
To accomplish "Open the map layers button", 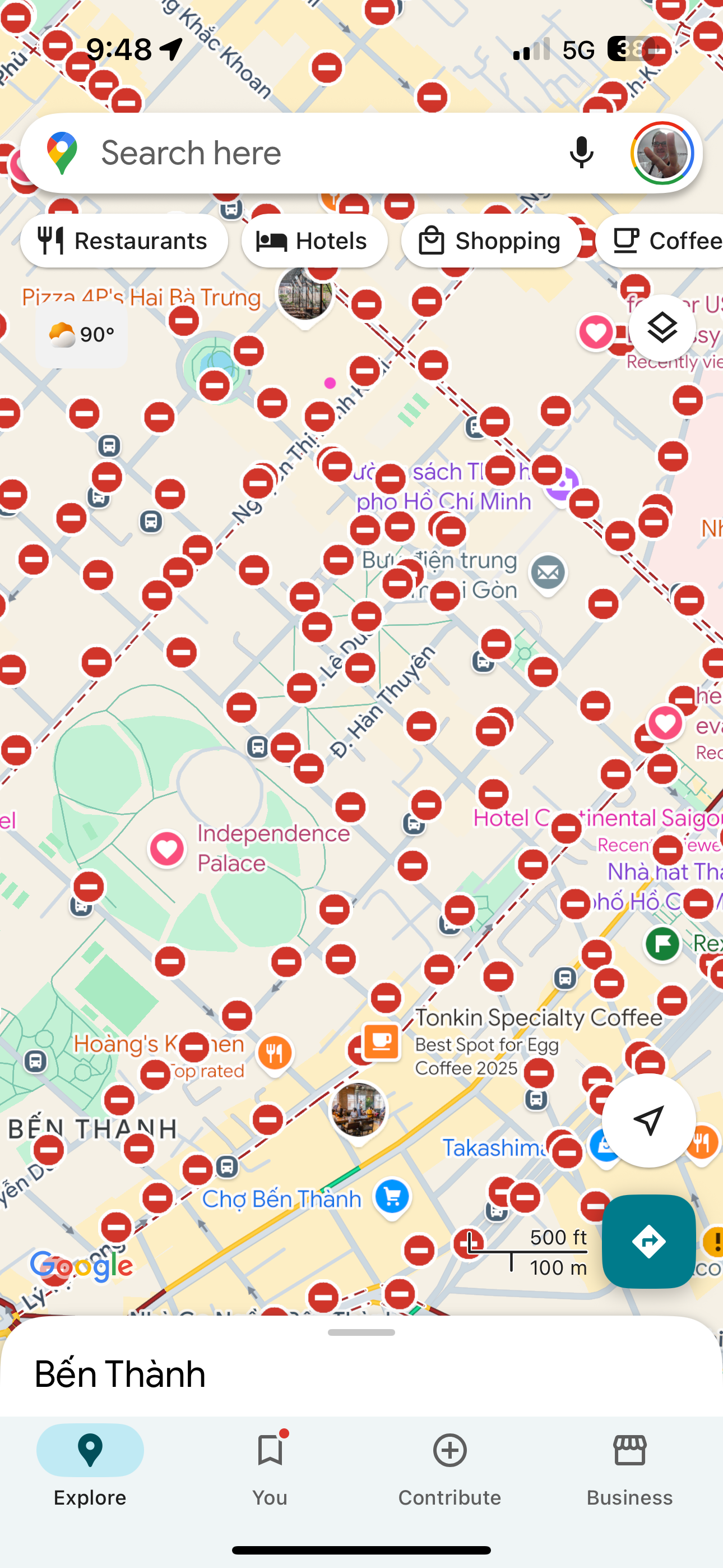I will pyautogui.click(x=662, y=329).
